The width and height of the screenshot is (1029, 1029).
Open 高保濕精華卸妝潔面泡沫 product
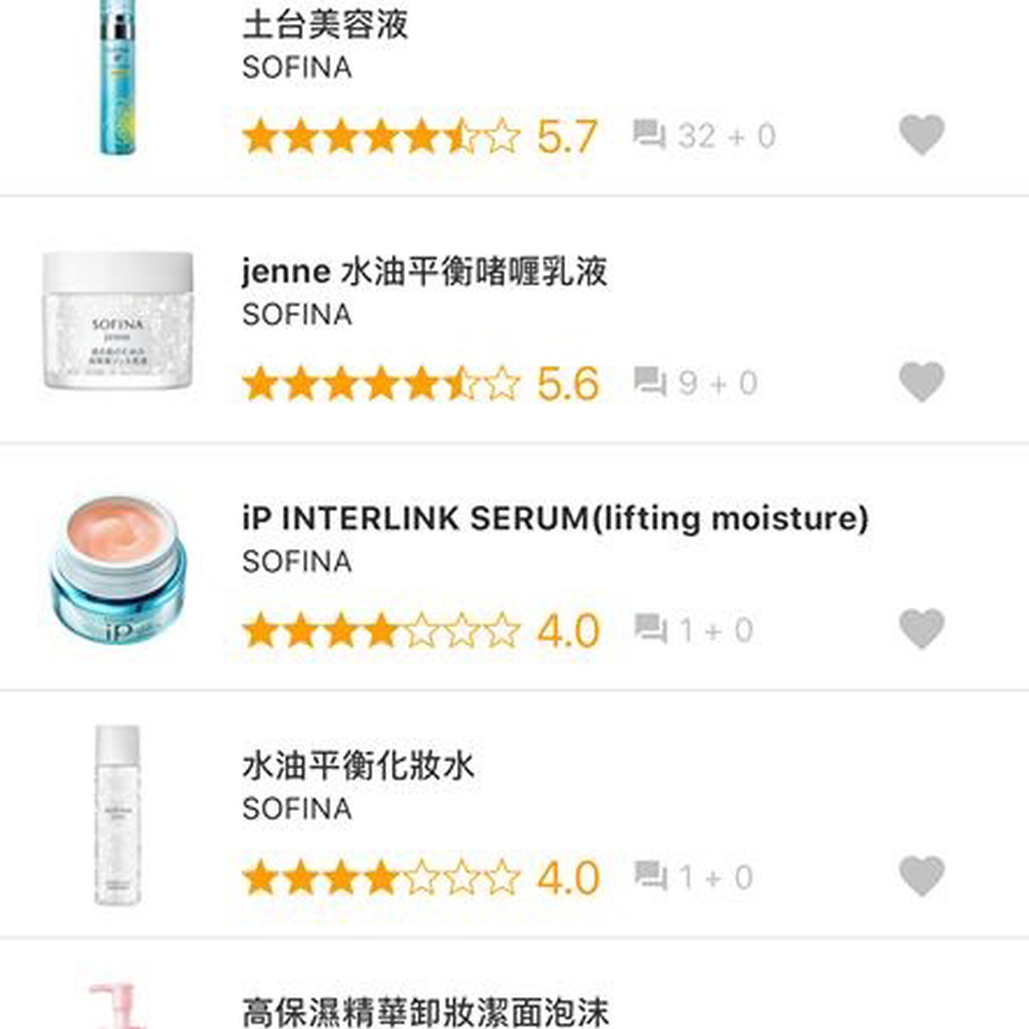click(425, 1011)
